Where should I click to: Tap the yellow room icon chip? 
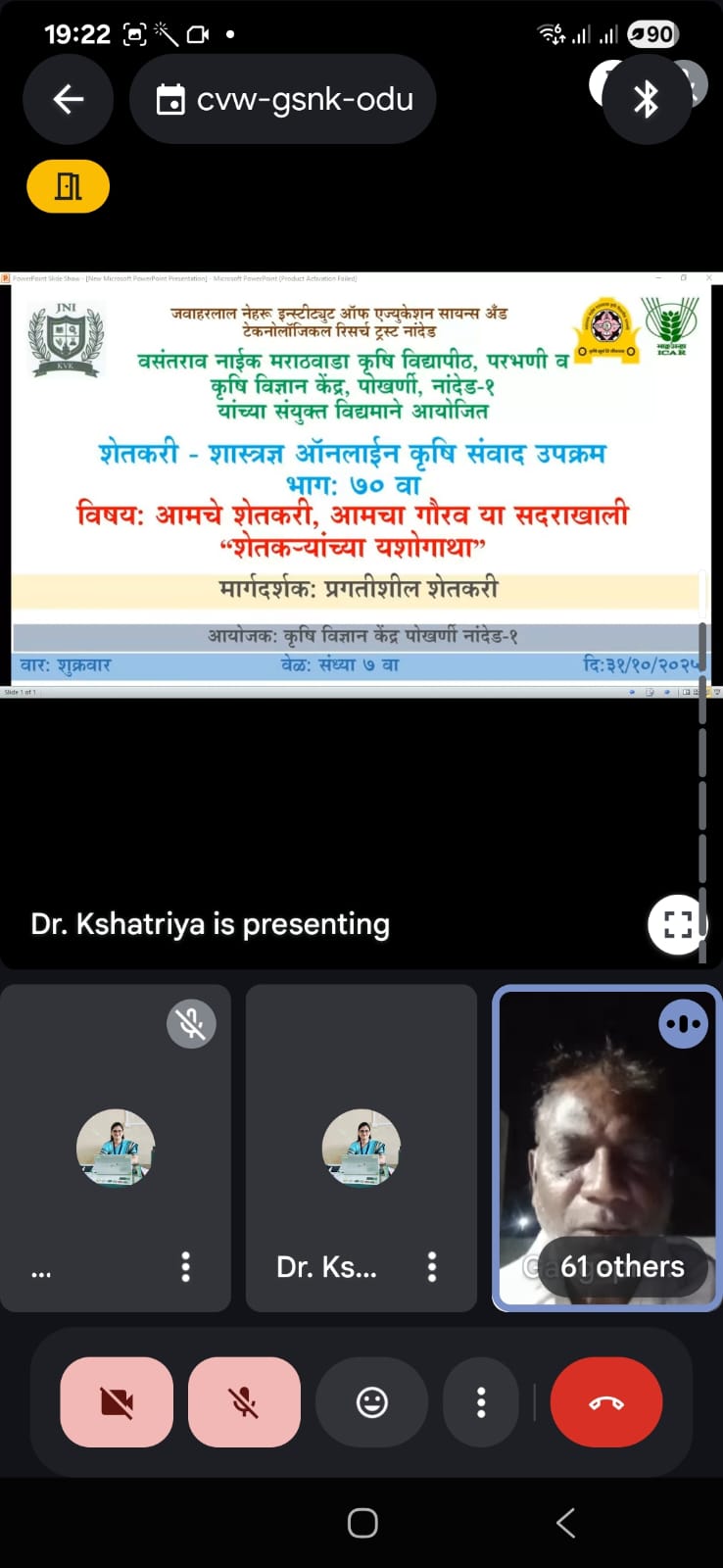tap(68, 186)
